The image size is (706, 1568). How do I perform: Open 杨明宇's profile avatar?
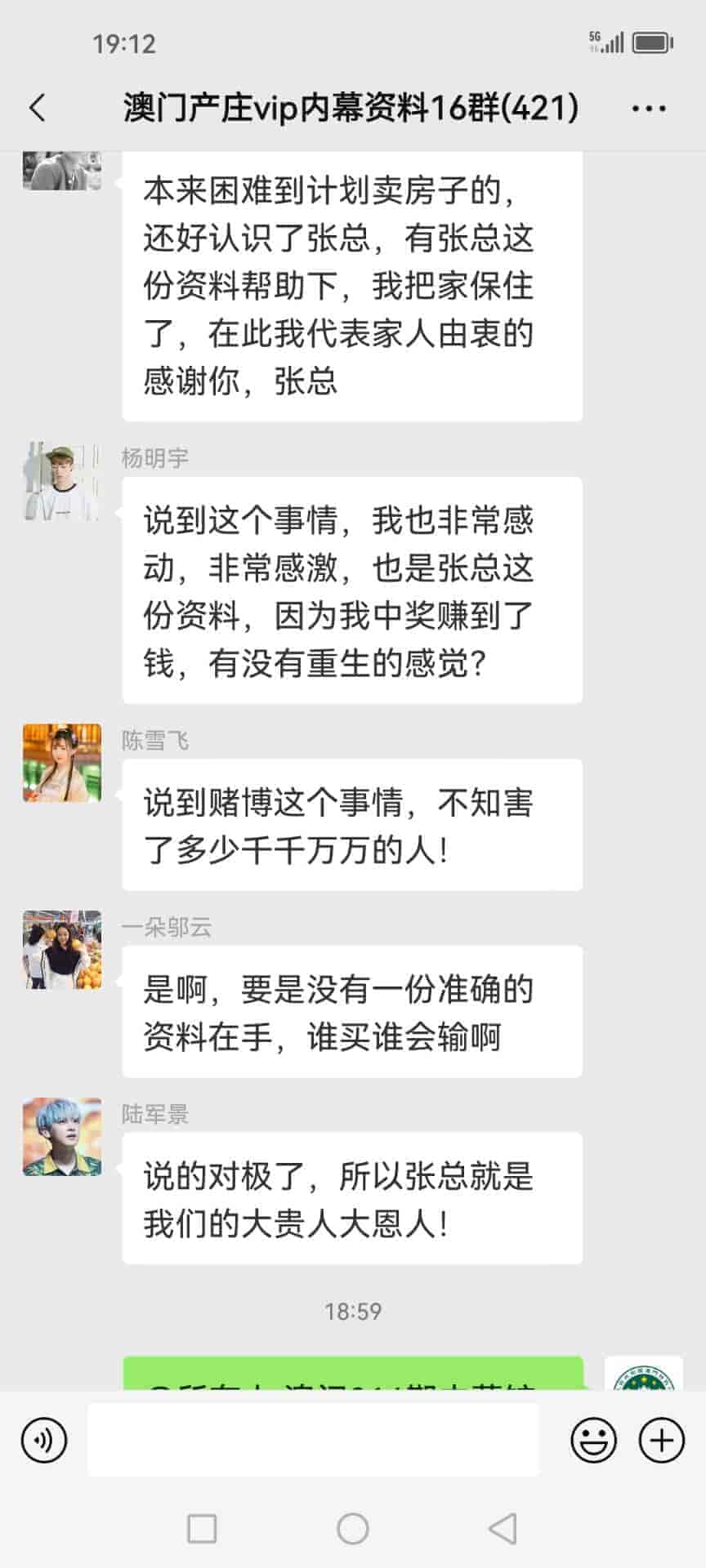[x=62, y=482]
